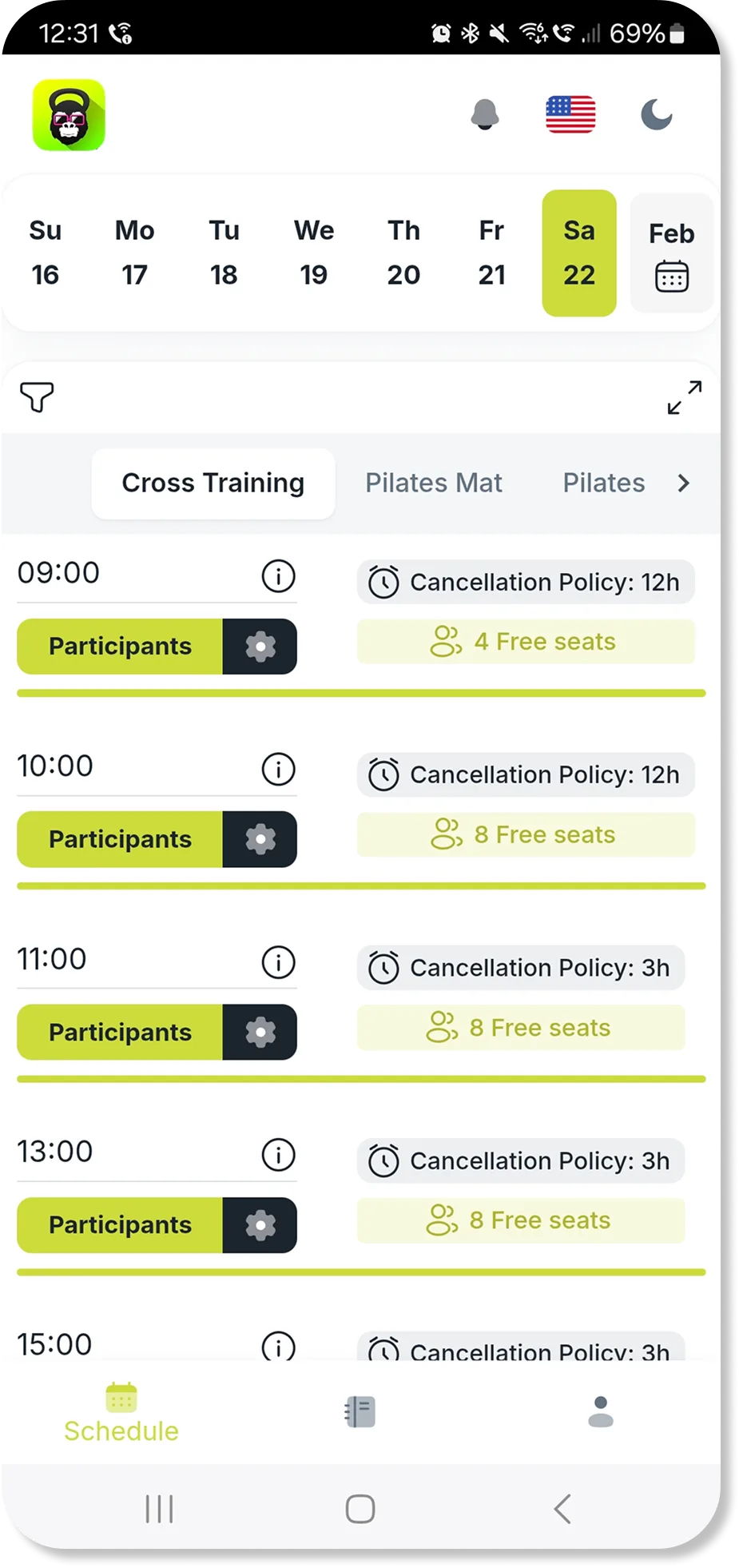Tap the US flag to change language
This screenshot has width=739, height=1568.
570,114
